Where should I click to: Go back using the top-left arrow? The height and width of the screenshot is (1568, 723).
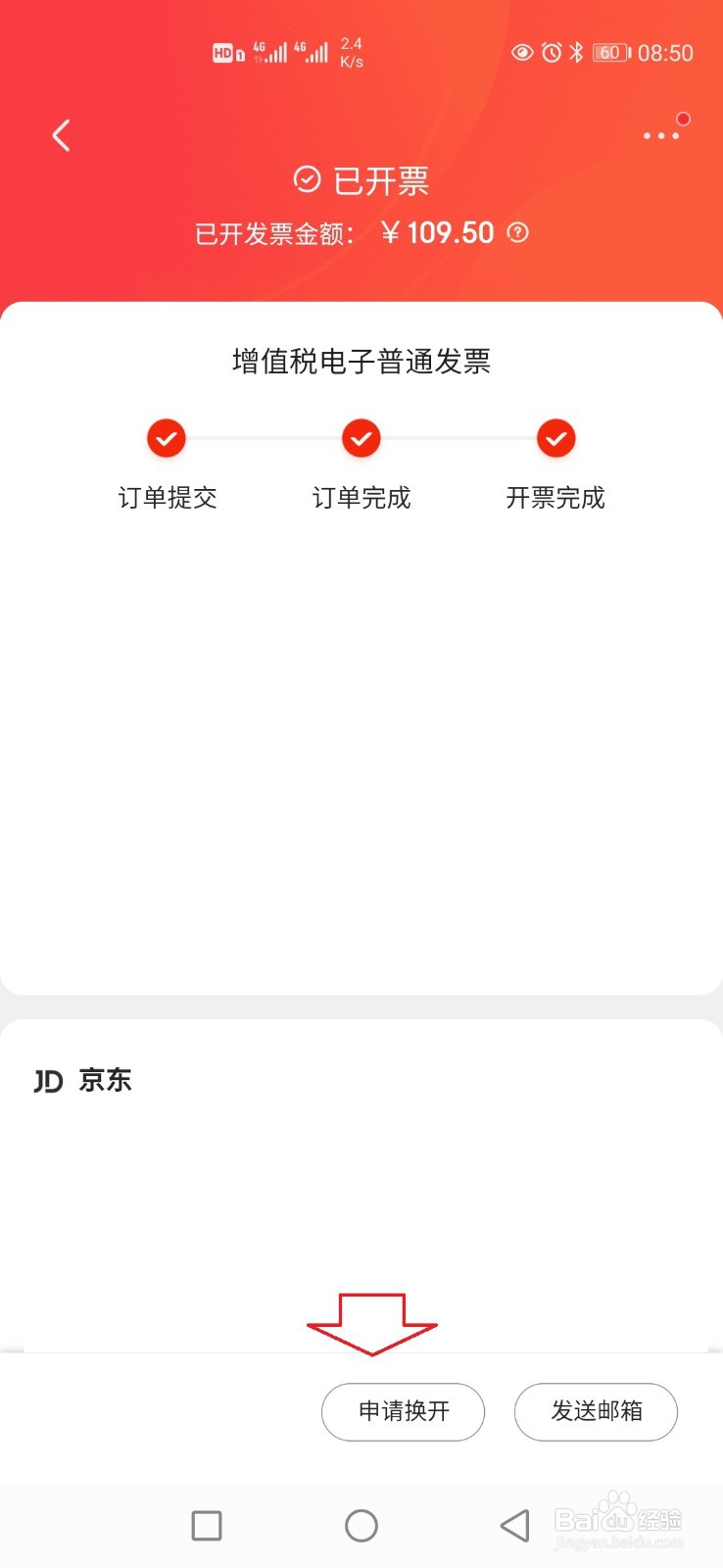(x=62, y=135)
